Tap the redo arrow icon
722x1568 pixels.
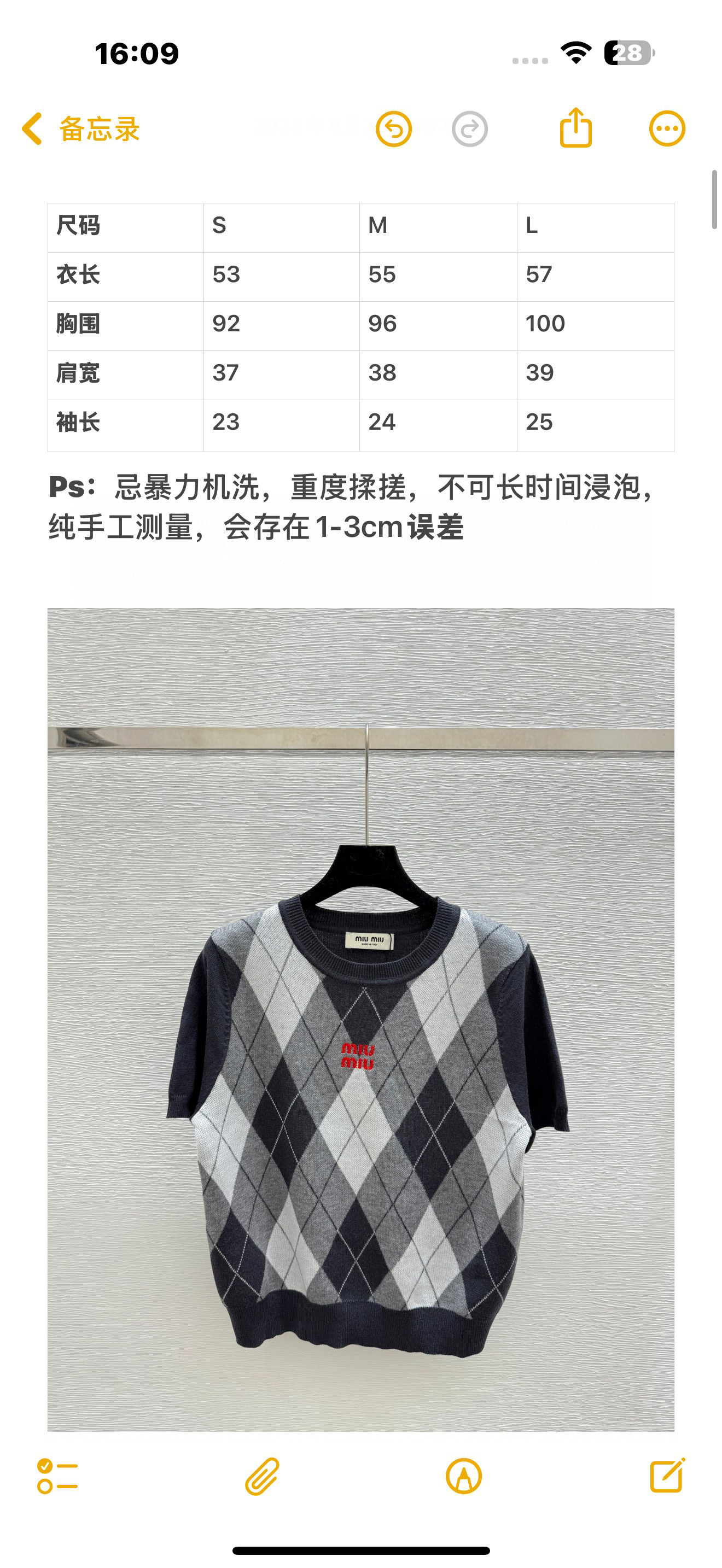(x=469, y=129)
